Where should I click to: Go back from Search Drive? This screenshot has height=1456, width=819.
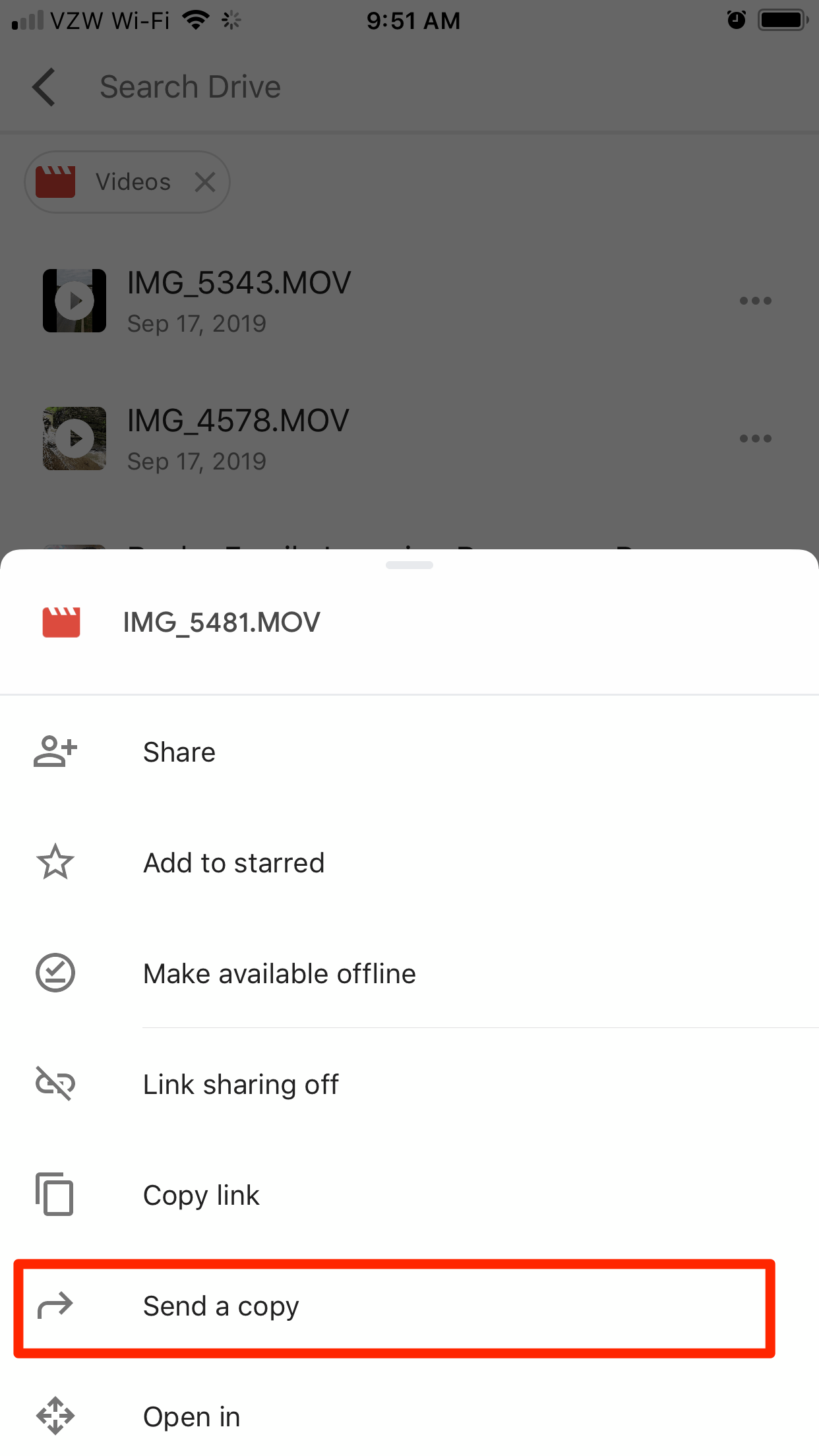click(x=44, y=87)
